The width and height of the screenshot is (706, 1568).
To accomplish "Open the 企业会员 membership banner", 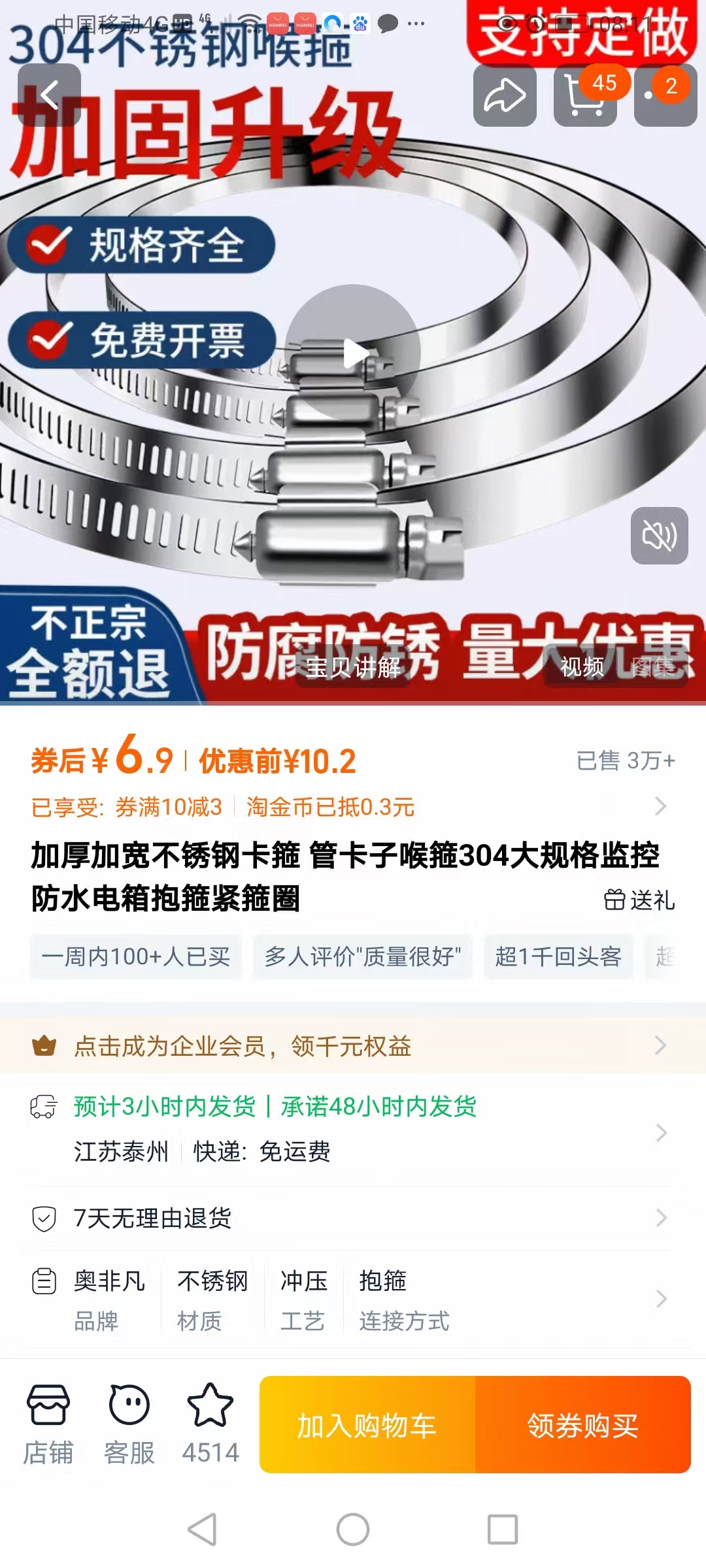I will coord(353,1046).
